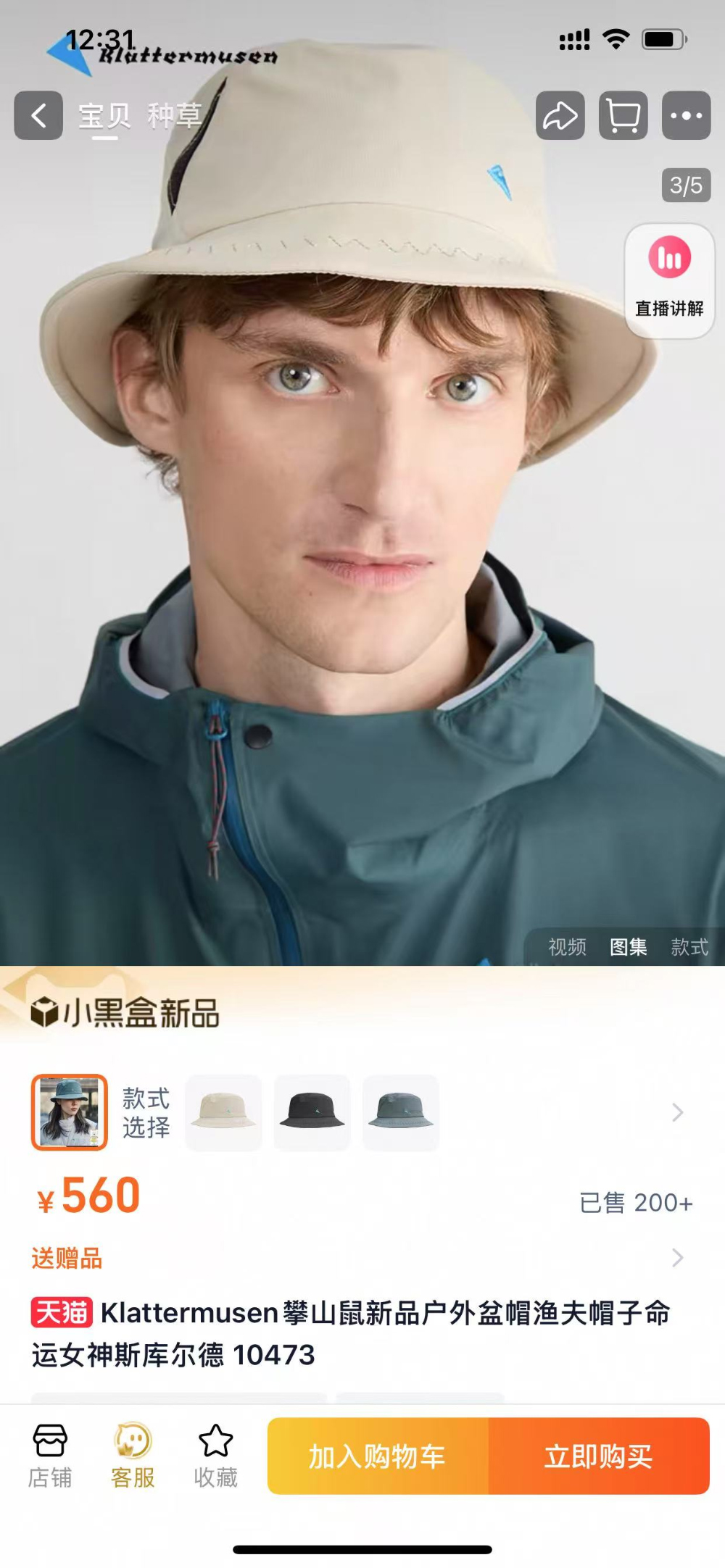Select the currently highlighted blue hat style
Viewport: 725px width, 1568px height.
(x=69, y=1112)
